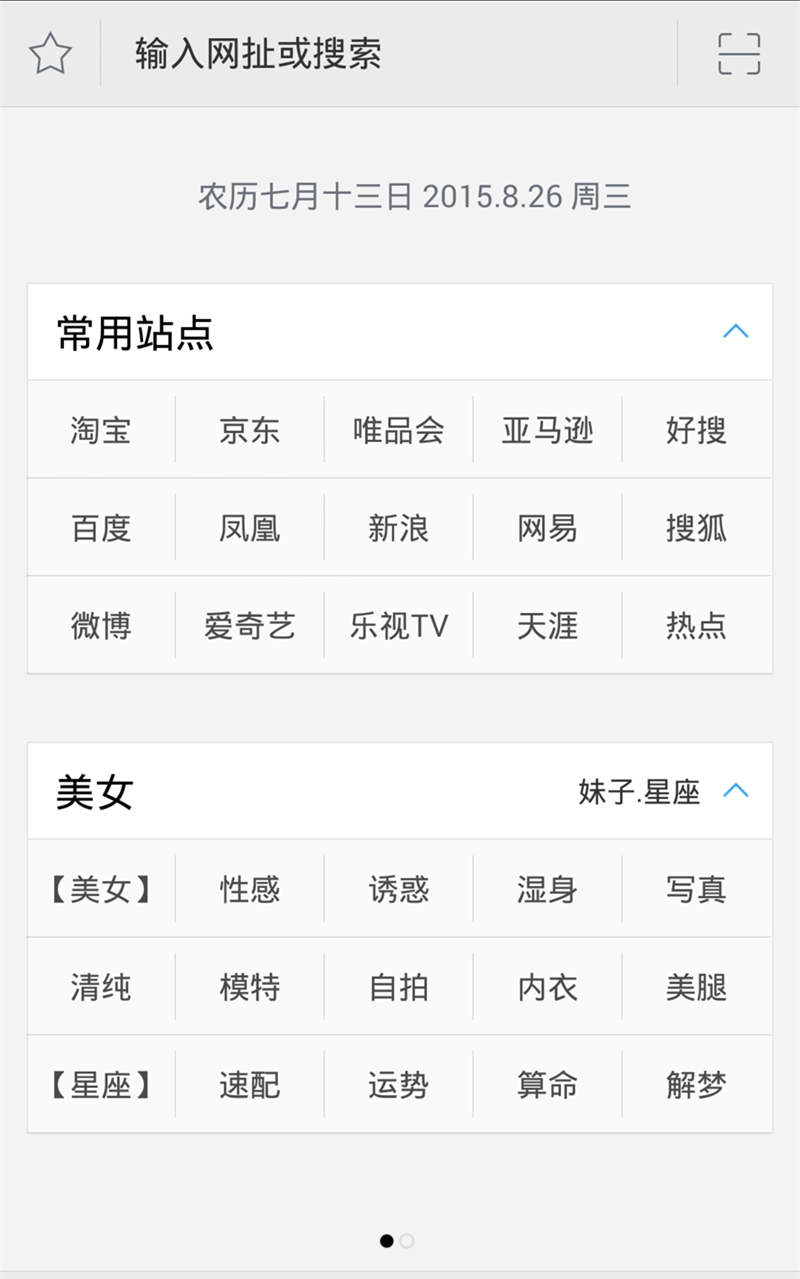Open the 淘宝 site link
The height and width of the screenshot is (1279, 800).
(98, 430)
